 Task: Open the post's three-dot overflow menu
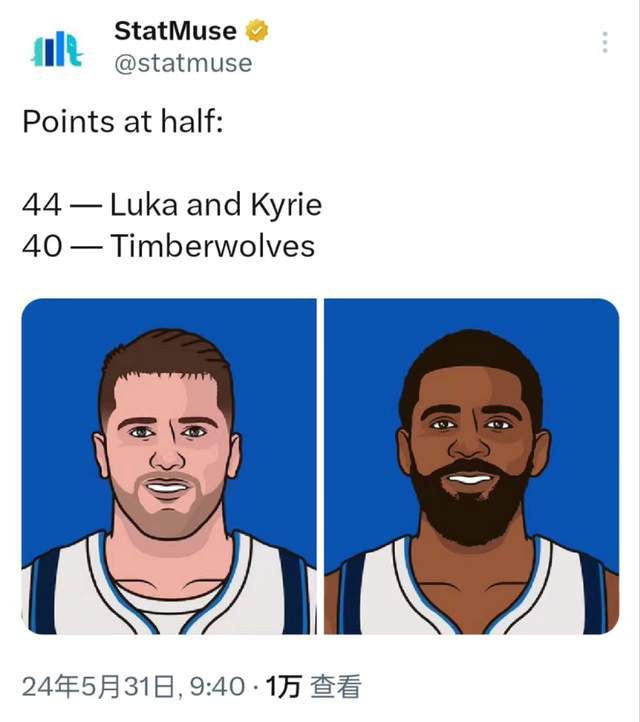(x=605, y=42)
